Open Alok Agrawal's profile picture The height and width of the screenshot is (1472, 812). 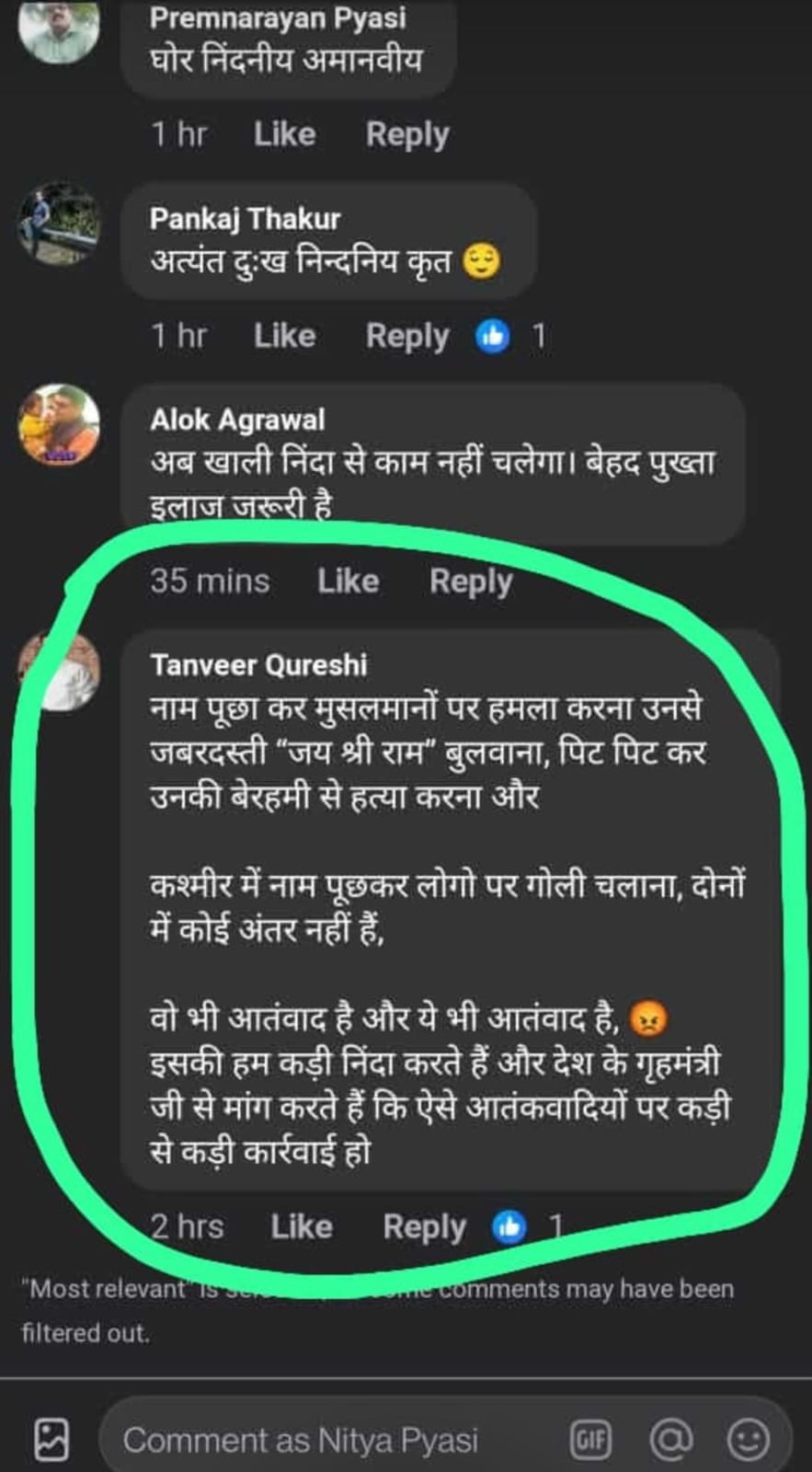[60, 424]
